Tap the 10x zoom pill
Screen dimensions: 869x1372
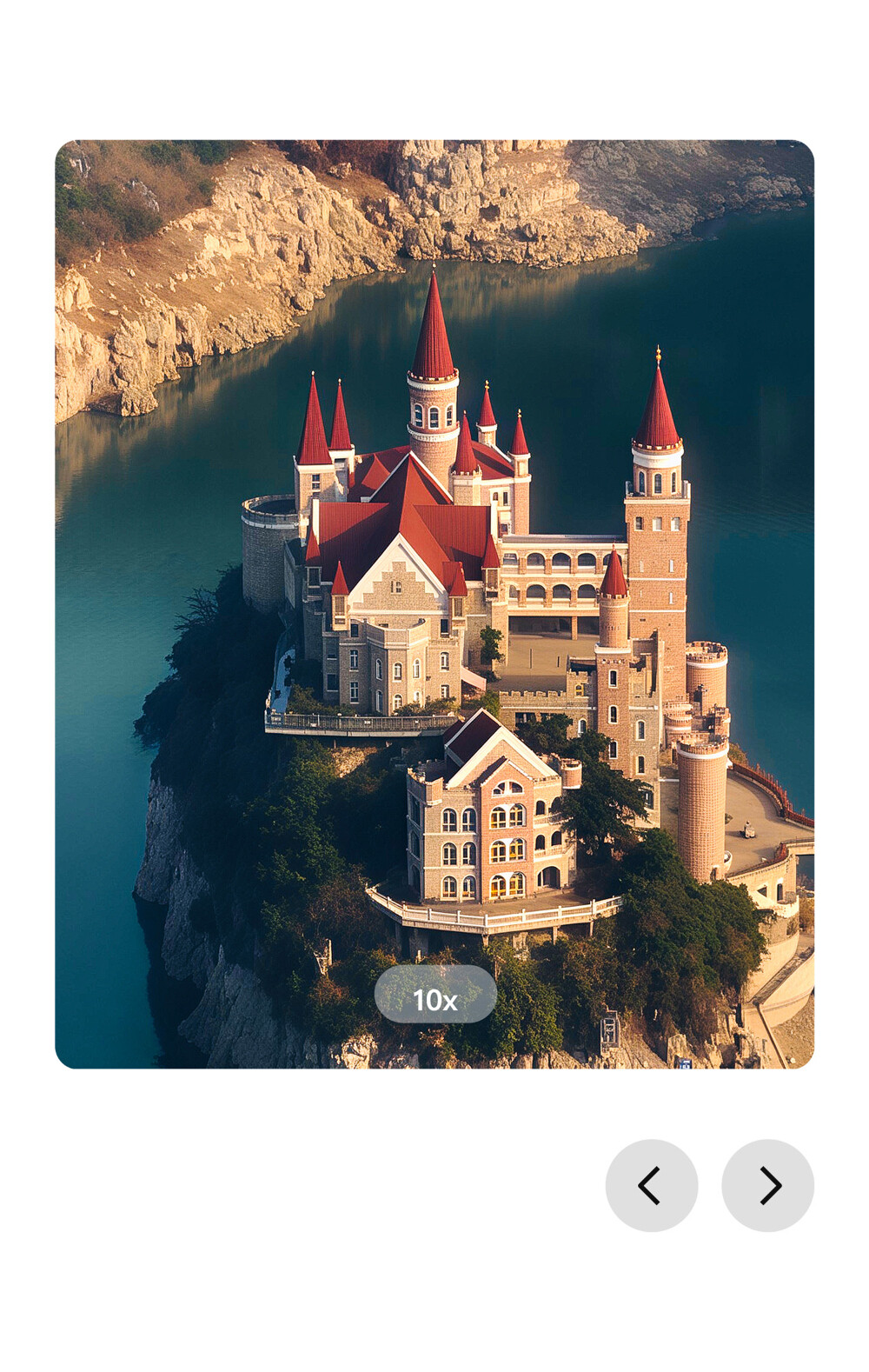(435, 994)
